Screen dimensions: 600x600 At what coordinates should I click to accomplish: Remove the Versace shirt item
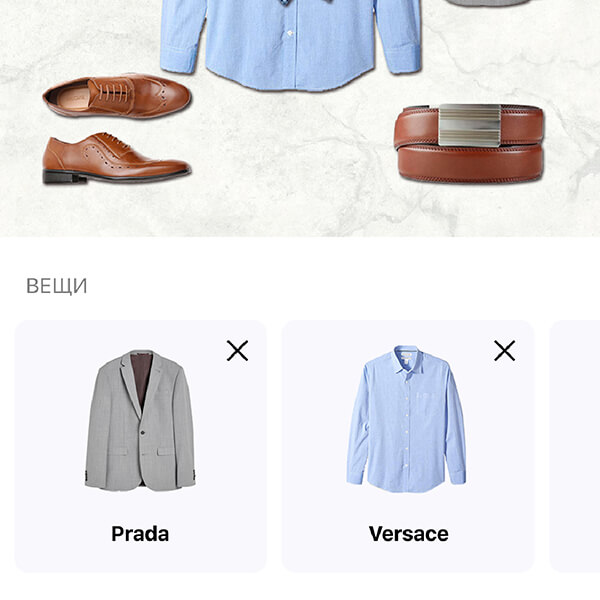click(x=505, y=350)
